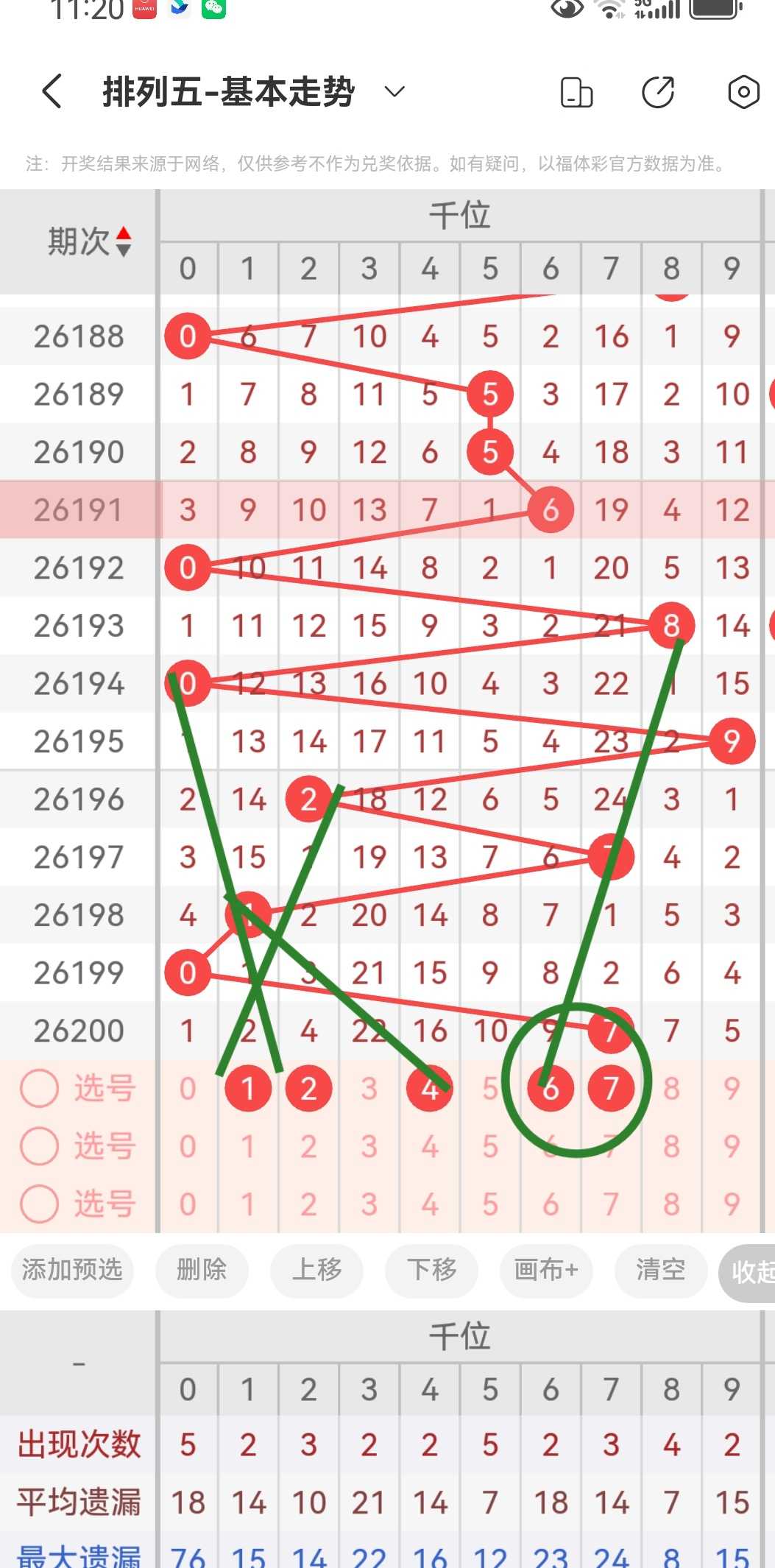Tap the screen orientation icon in header
This screenshot has width=775, height=1568.
576,92
